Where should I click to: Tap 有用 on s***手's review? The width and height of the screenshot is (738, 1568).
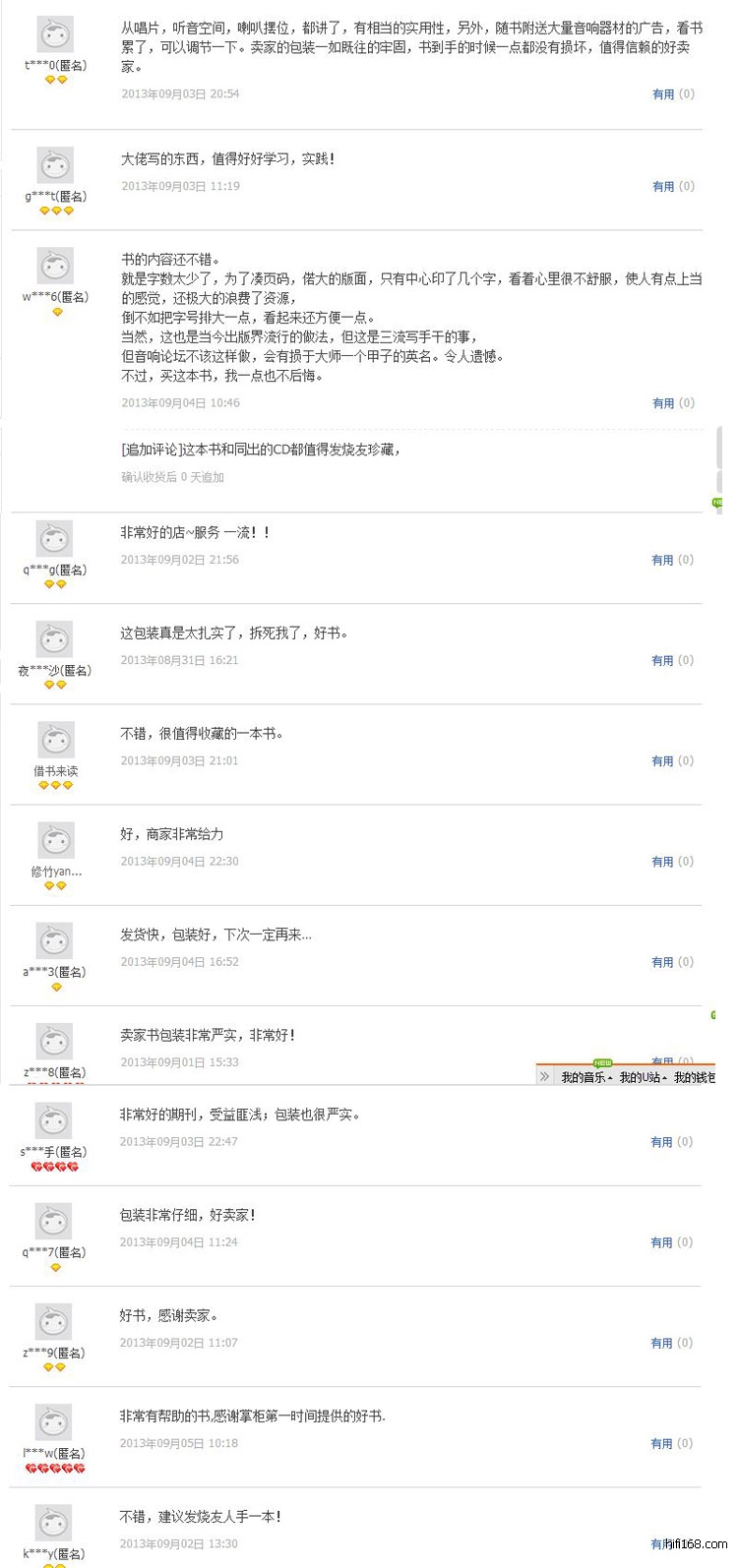(661, 1142)
